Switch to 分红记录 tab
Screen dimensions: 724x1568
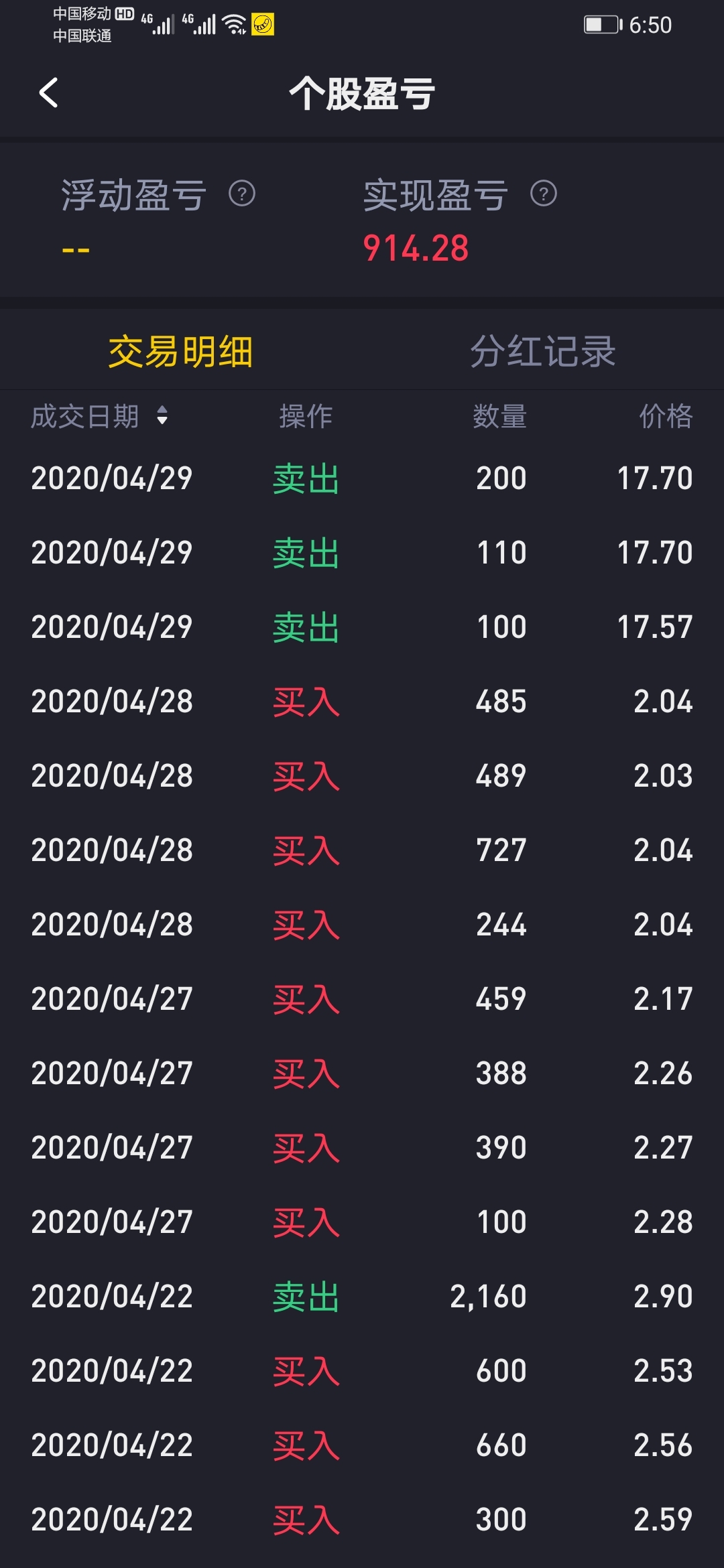pyautogui.click(x=542, y=352)
